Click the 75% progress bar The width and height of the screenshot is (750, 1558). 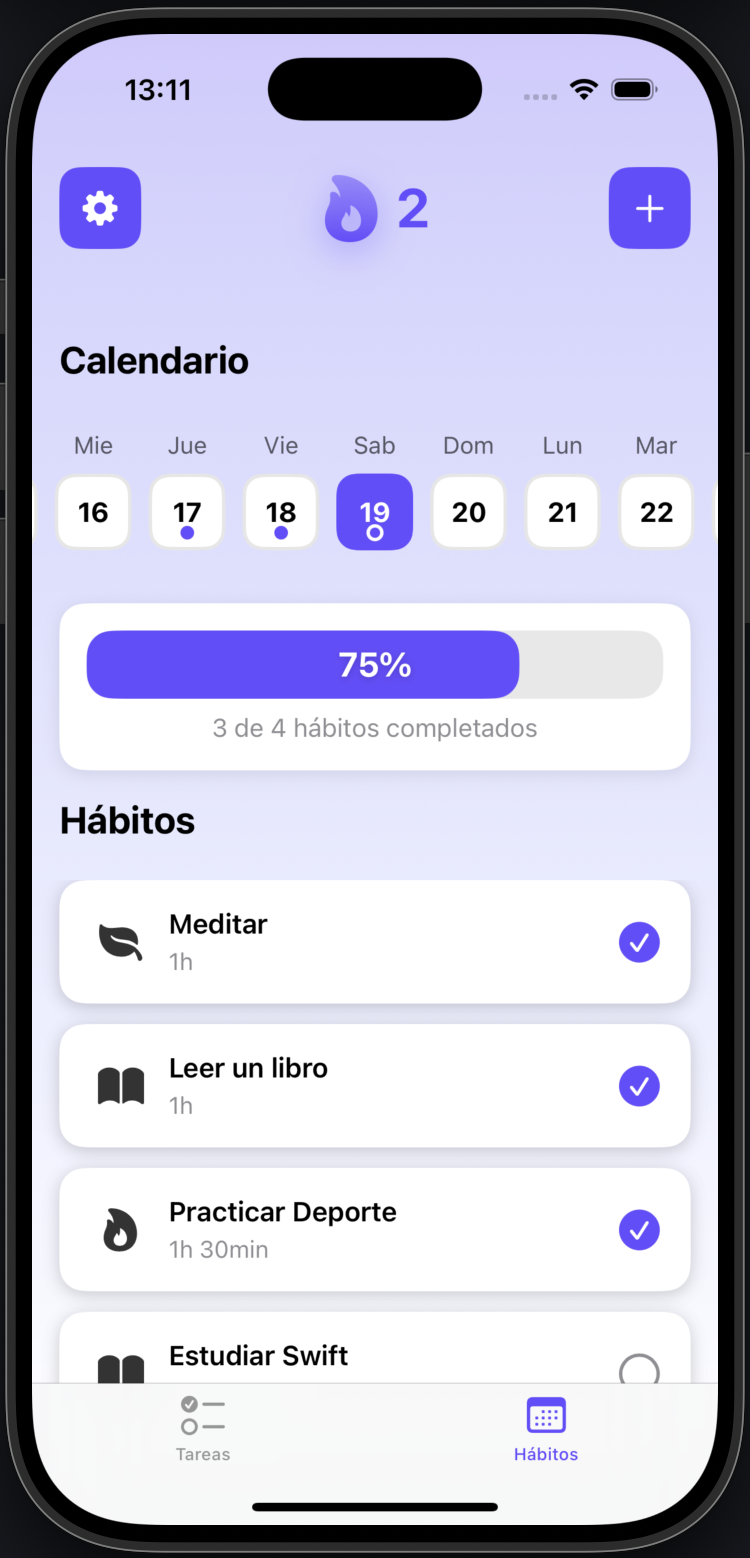pyautogui.click(x=375, y=664)
